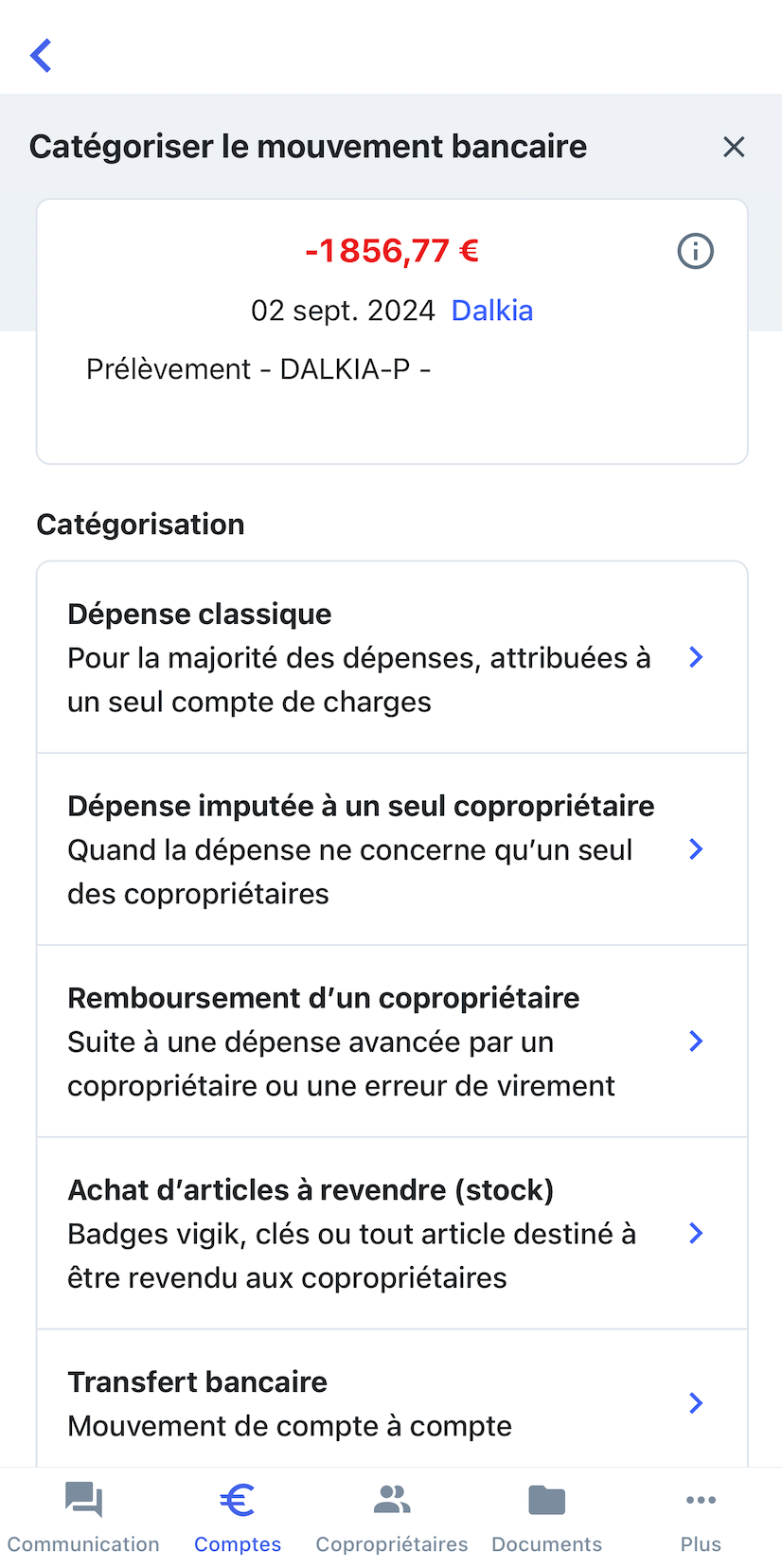Switch to the Communication tab
782x1568 pixels.
83,1518
